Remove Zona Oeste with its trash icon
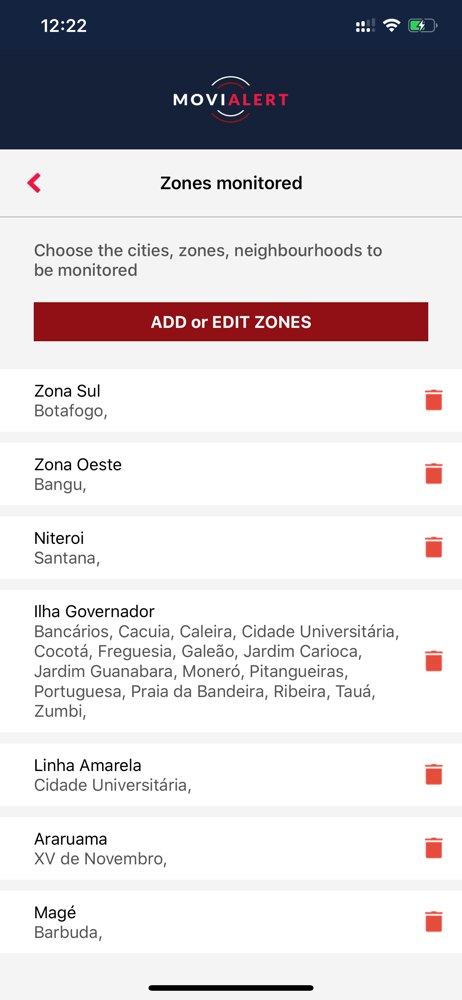The height and width of the screenshot is (1000, 462). [x=433, y=474]
